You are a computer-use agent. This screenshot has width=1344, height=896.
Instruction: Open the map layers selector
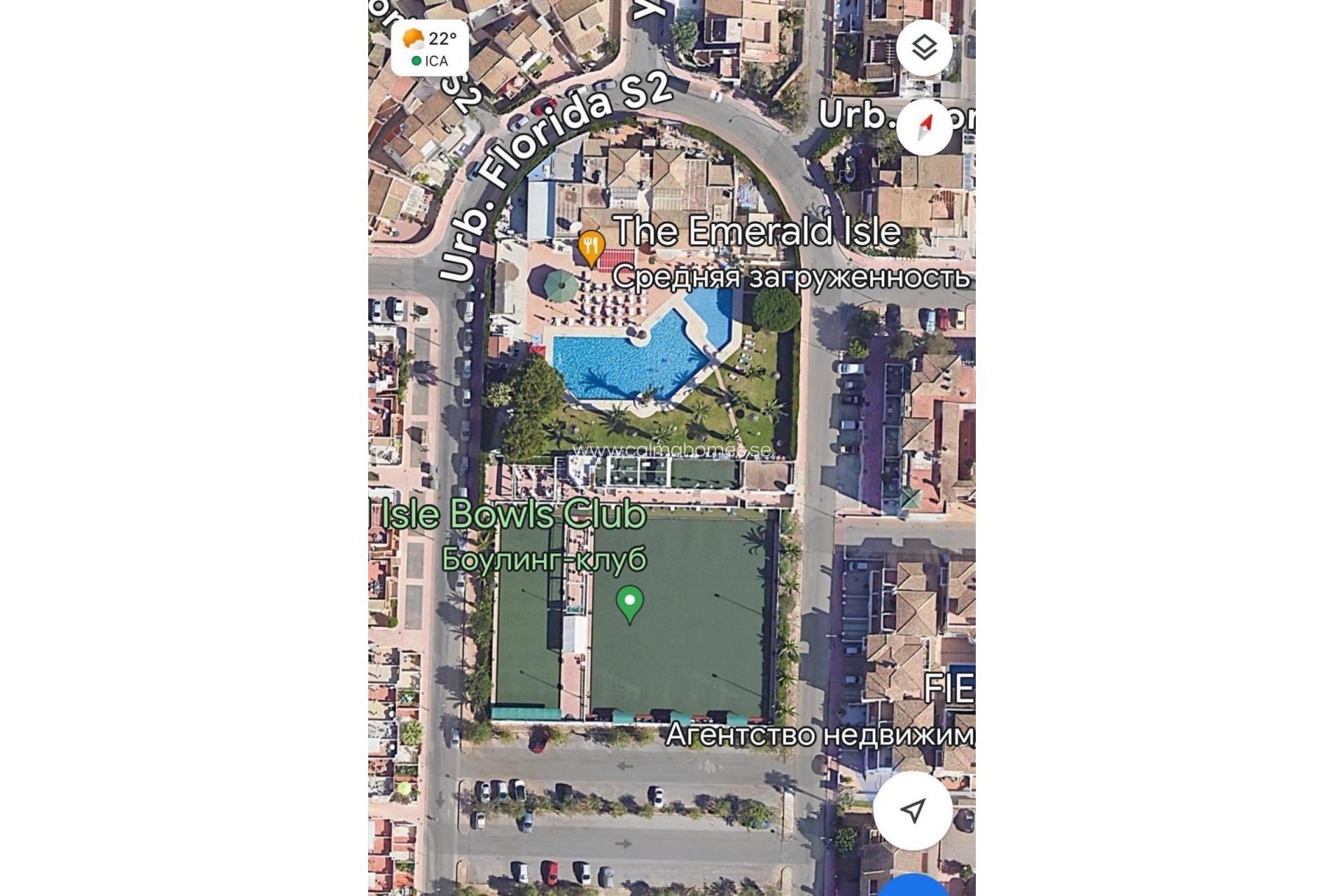click(924, 48)
